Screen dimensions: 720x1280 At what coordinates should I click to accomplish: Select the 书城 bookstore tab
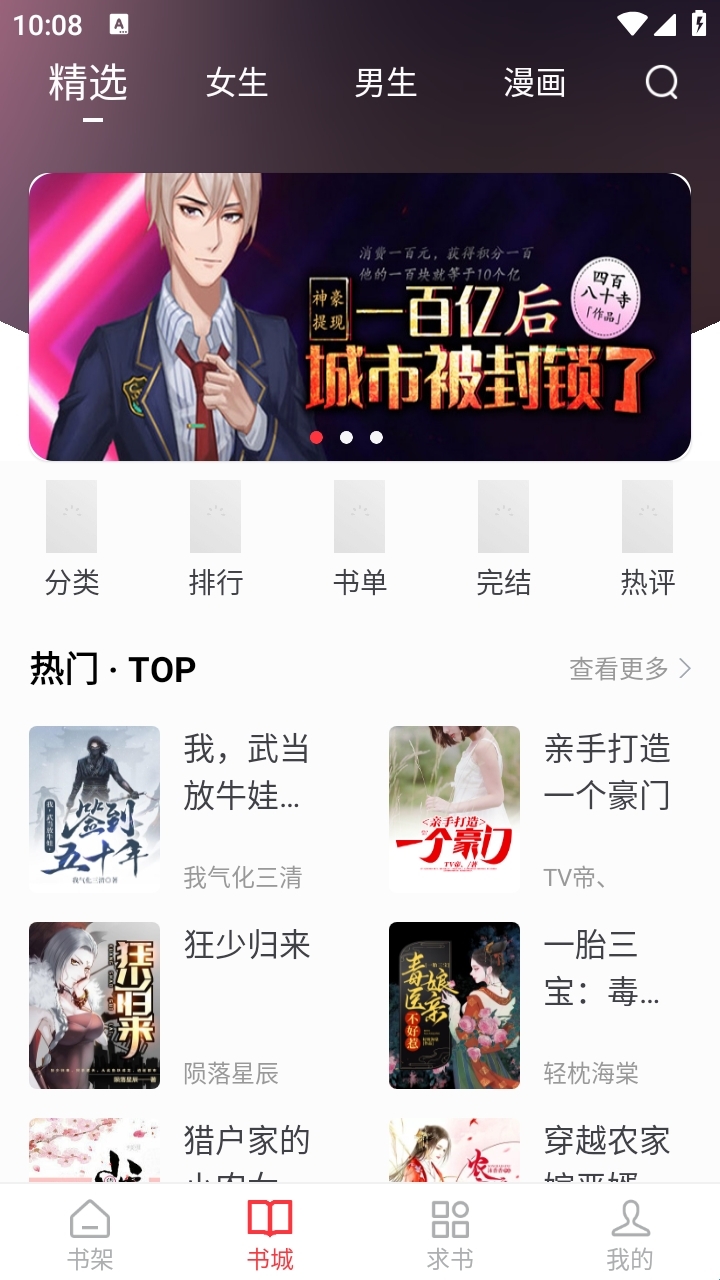pyautogui.click(x=270, y=1233)
